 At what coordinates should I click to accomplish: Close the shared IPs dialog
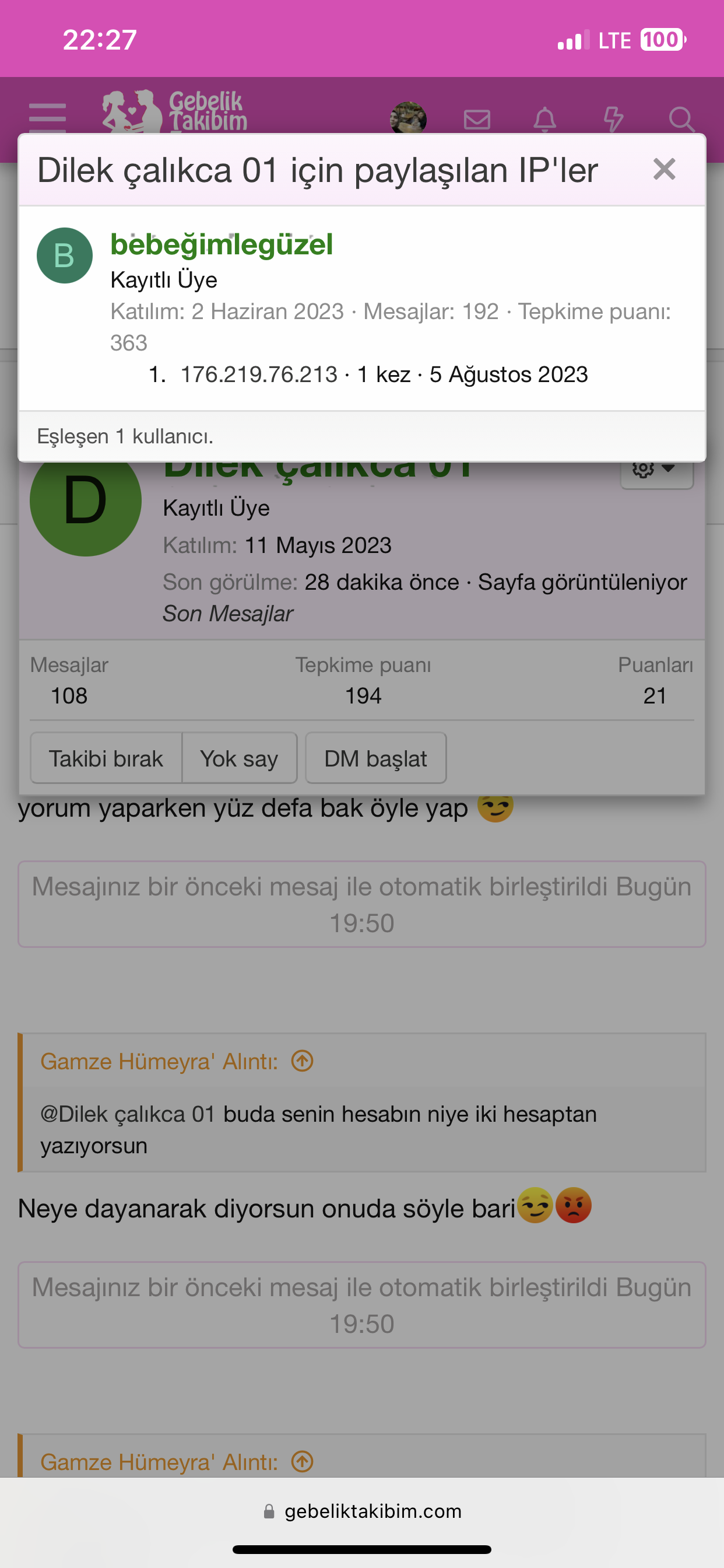coord(664,169)
